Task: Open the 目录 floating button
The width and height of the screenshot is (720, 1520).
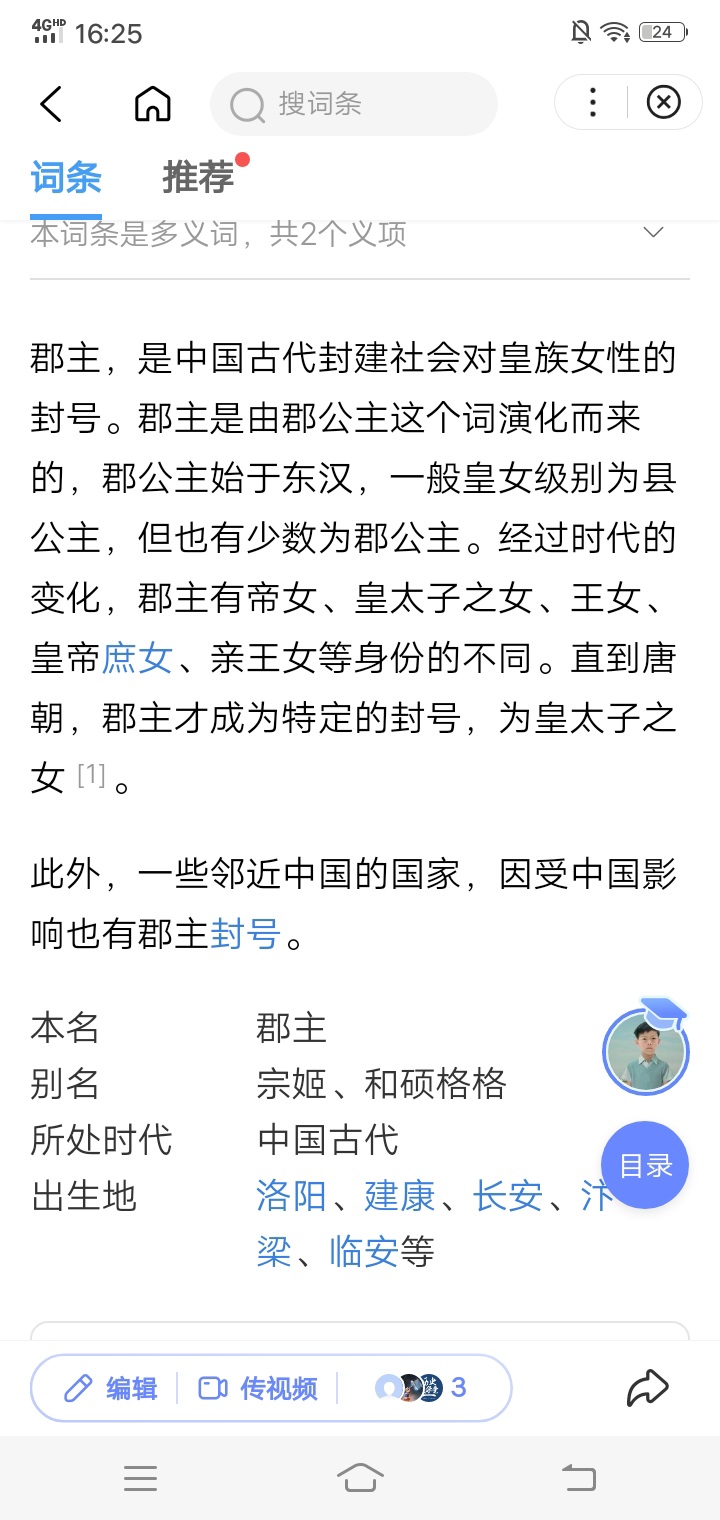Action: pyautogui.click(x=645, y=1165)
